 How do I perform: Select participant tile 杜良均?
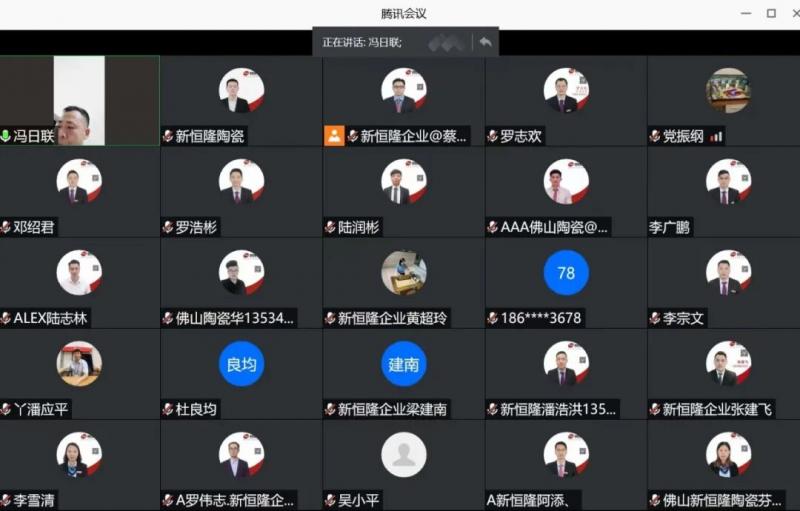241,374
